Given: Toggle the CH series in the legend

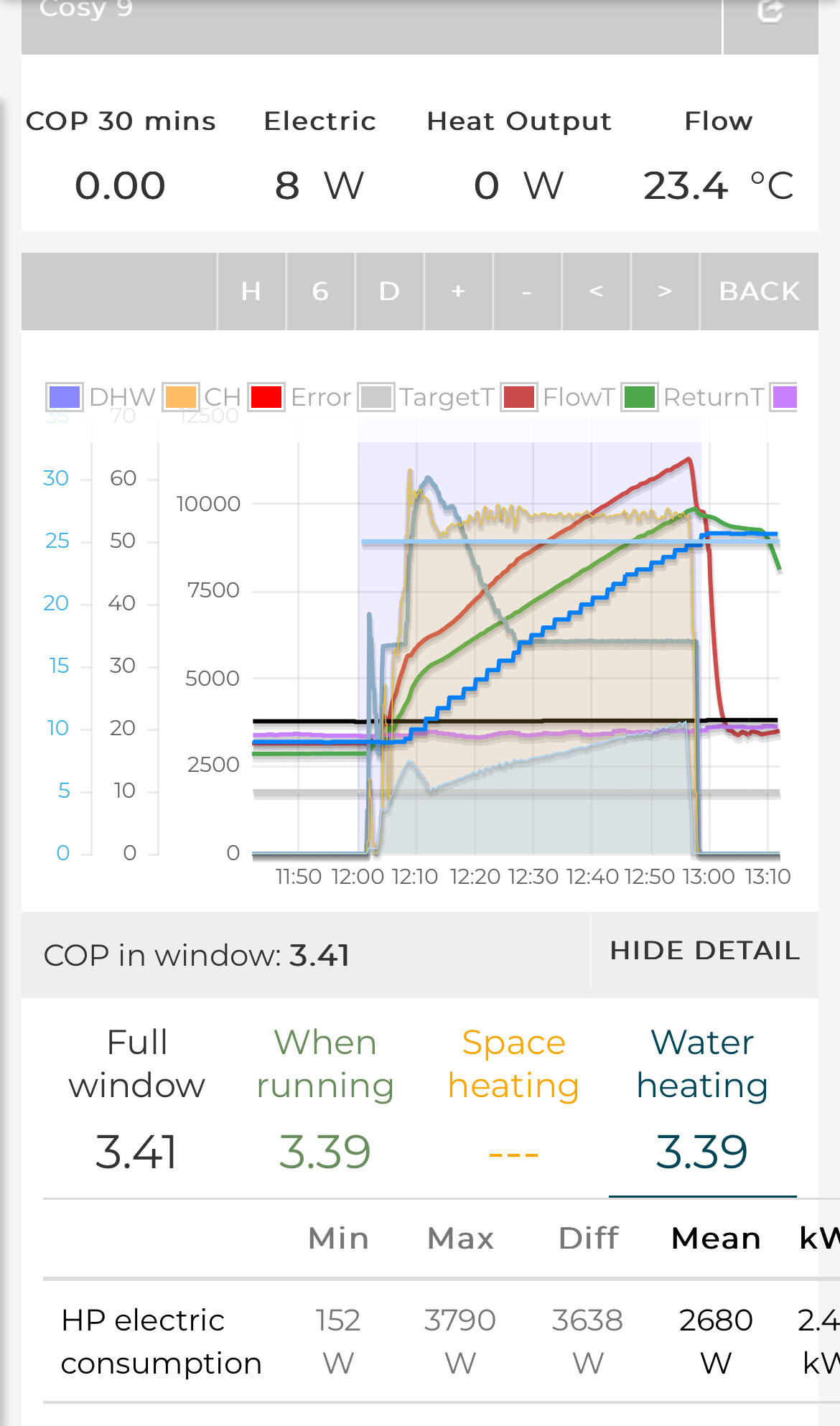Looking at the screenshot, I should (x=202, y=397).
